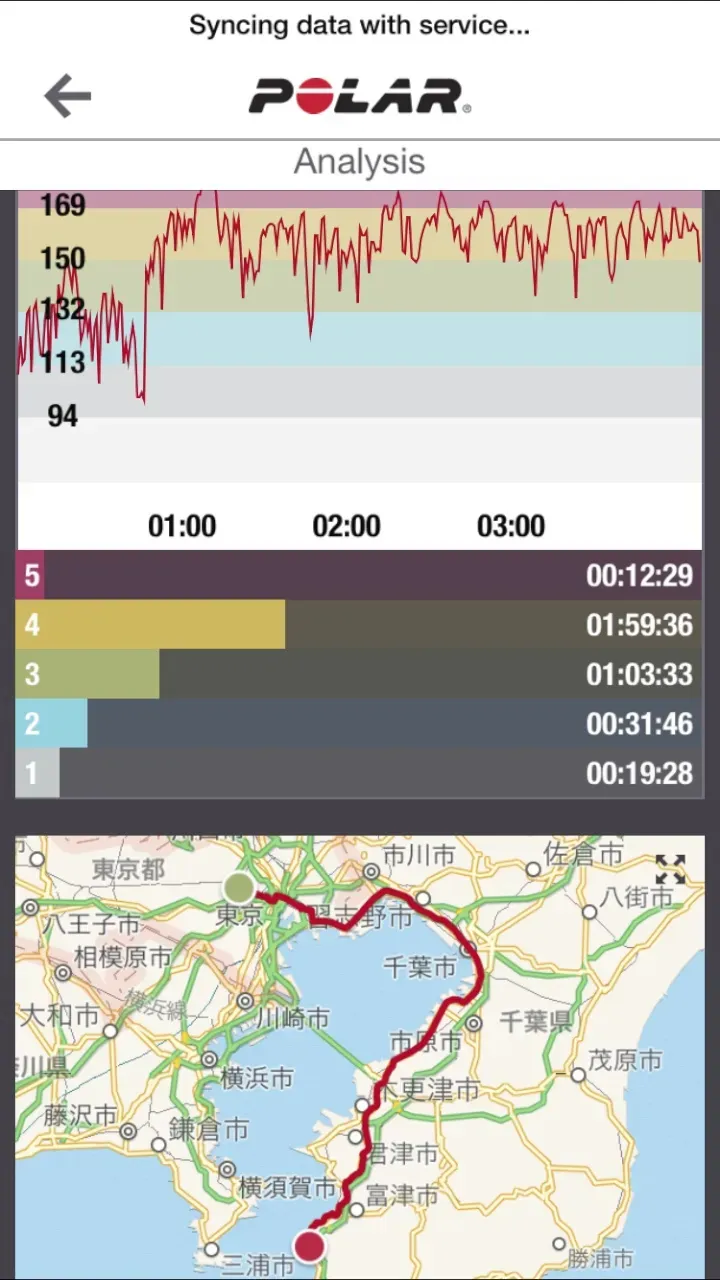Image resolution: width=720 pixels, height=1280 pixels.
Task: Toggle heart rate zone 4 visibility
Action: [x=31, y=625]
